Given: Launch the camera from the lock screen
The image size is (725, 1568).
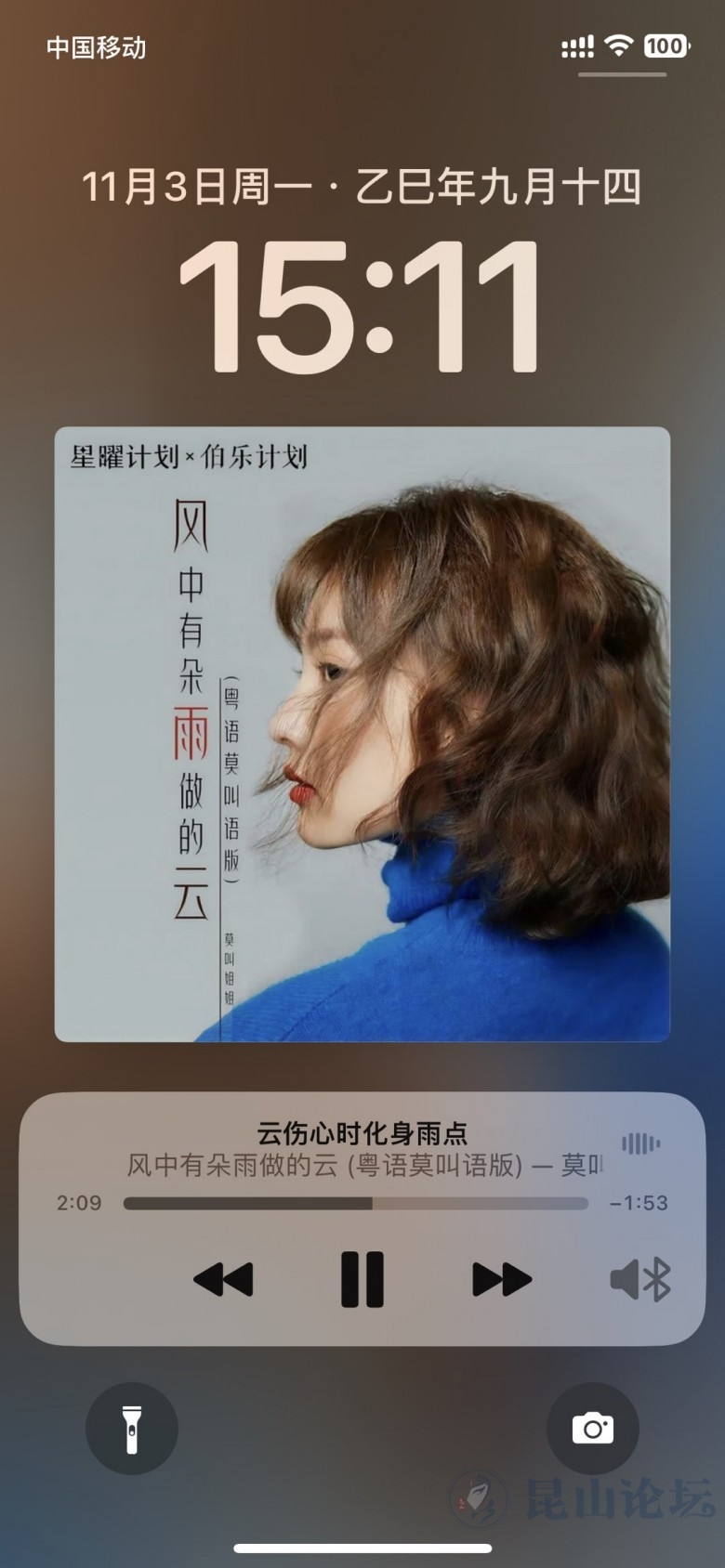Looking at the screenshot, I should [x=593, y=1428].
